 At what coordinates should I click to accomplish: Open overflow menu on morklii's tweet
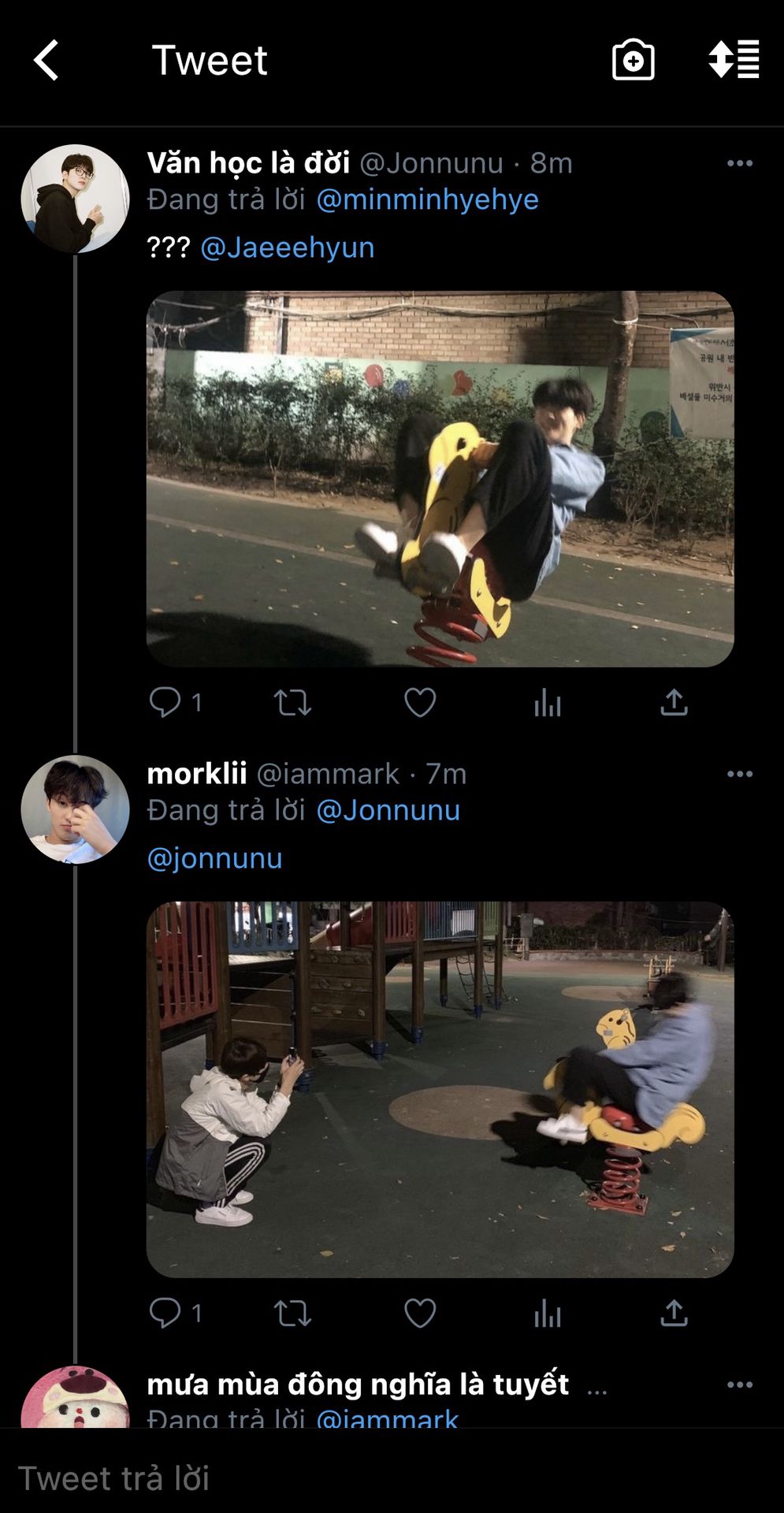(x=739, y=774)
